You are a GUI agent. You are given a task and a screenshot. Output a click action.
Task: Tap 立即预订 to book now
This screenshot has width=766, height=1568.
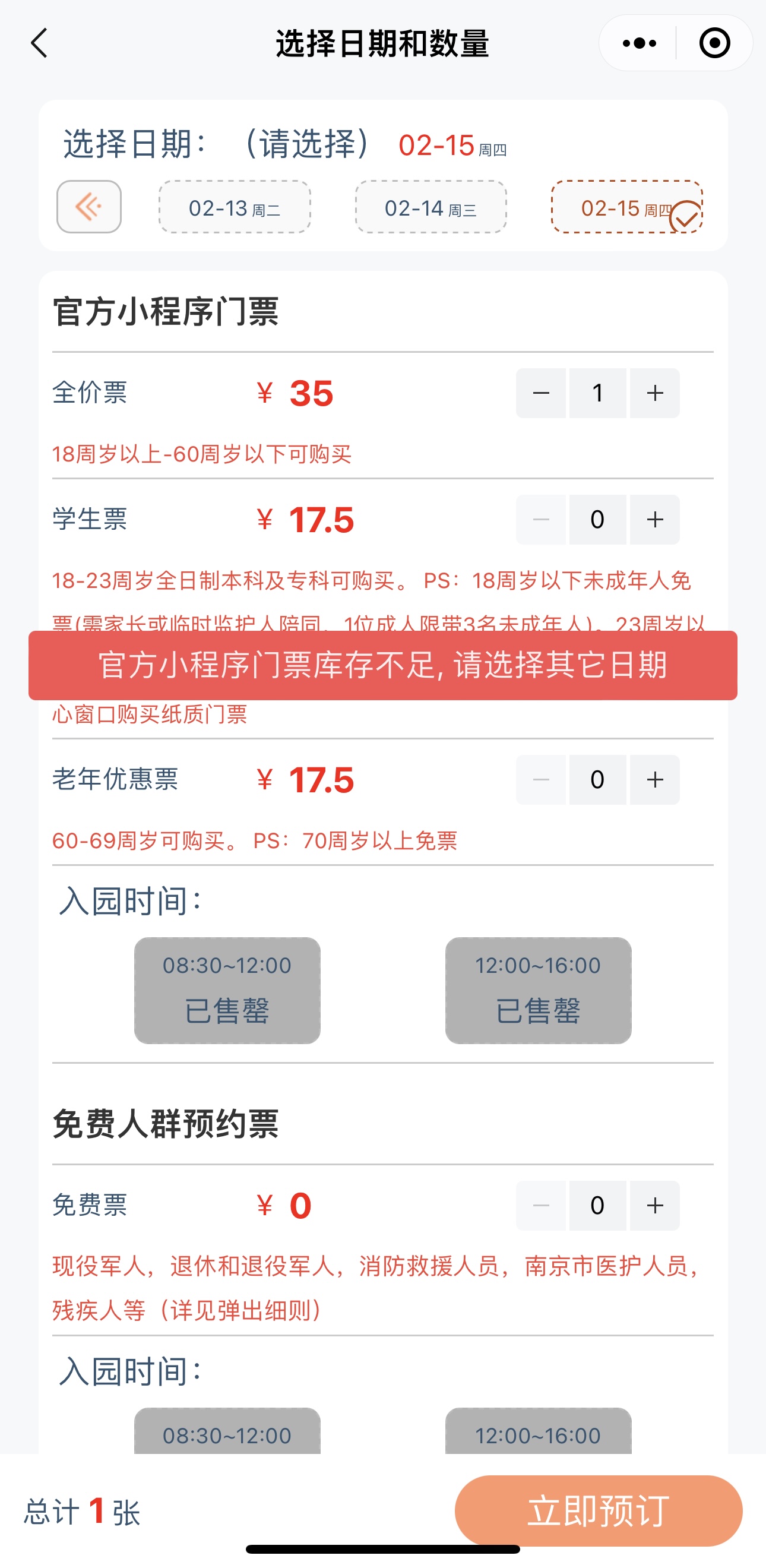[x=598, y=1511]
